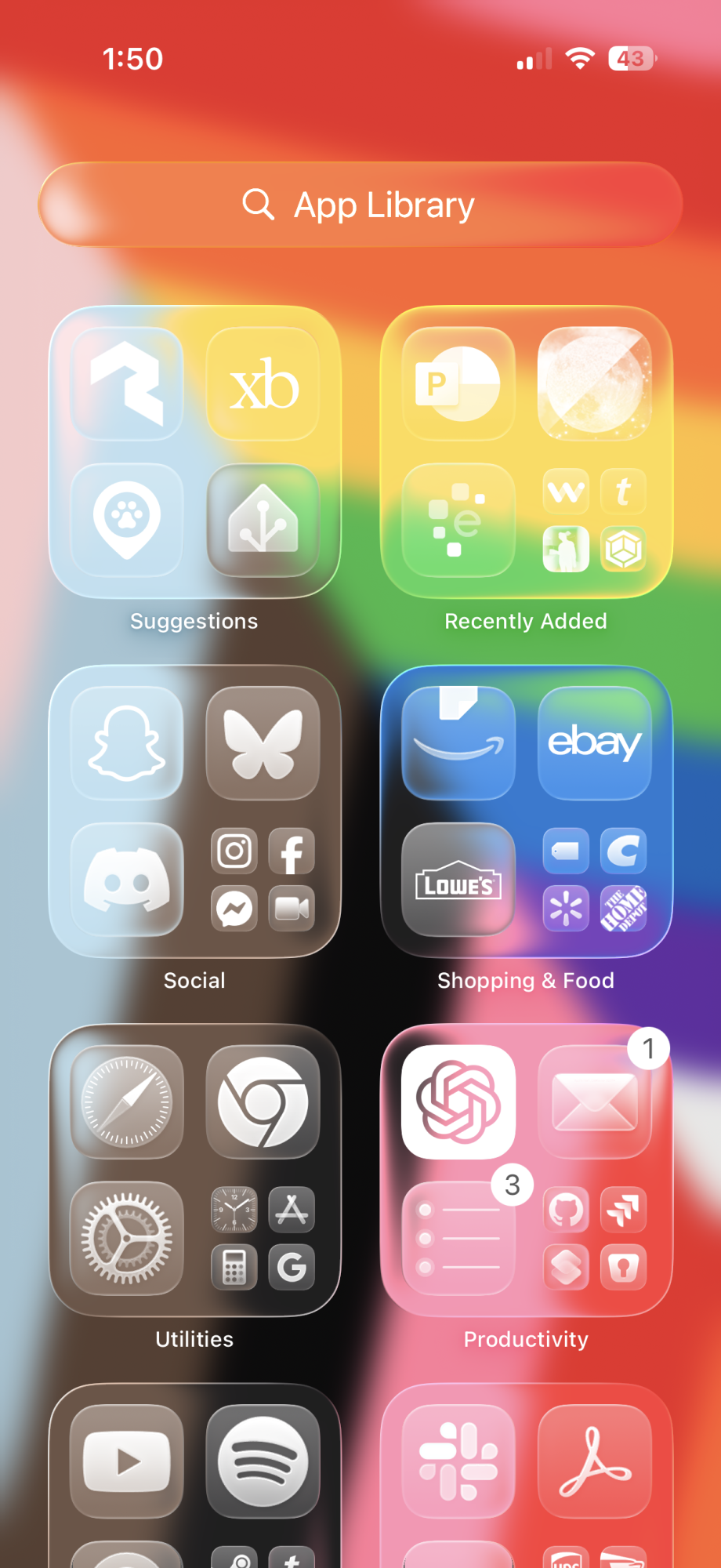Open Mail with one unread badge
The image size is (721, 1568).
pyautogui.click(x=594, y=1102)
